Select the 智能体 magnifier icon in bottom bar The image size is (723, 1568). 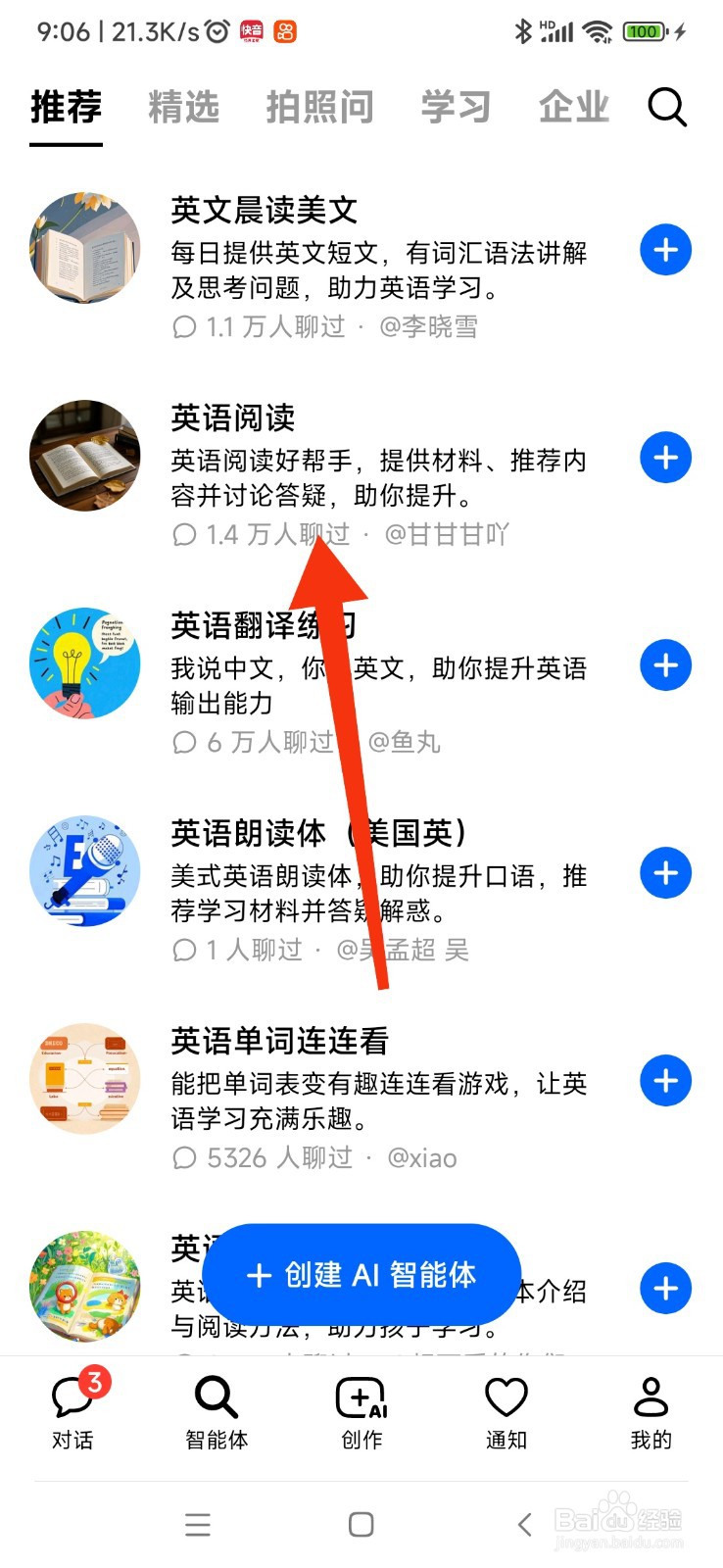215,1396
